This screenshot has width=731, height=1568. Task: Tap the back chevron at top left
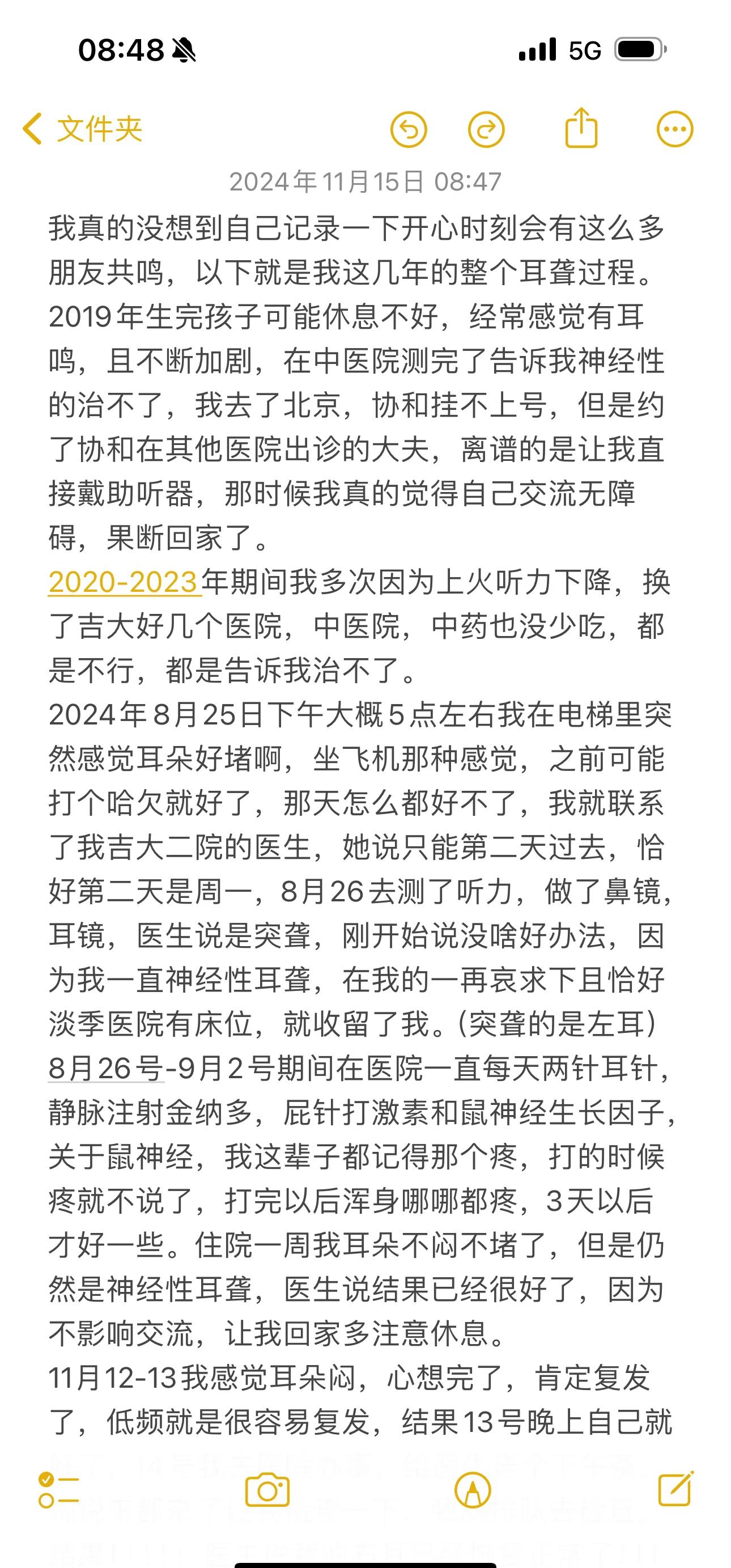[x=32, y=128]
